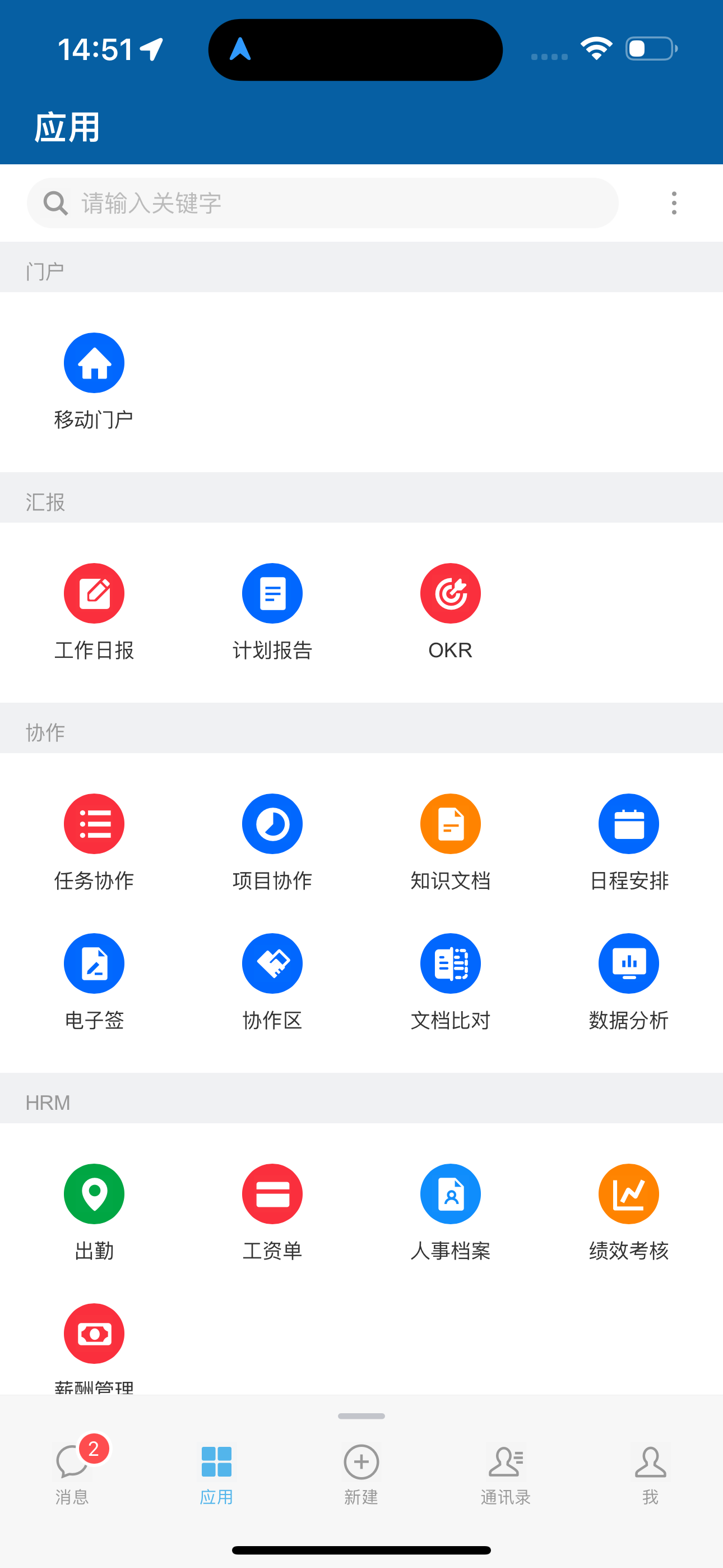
Task: Switch to the 消息 tab
Action: click(72, 1473)
